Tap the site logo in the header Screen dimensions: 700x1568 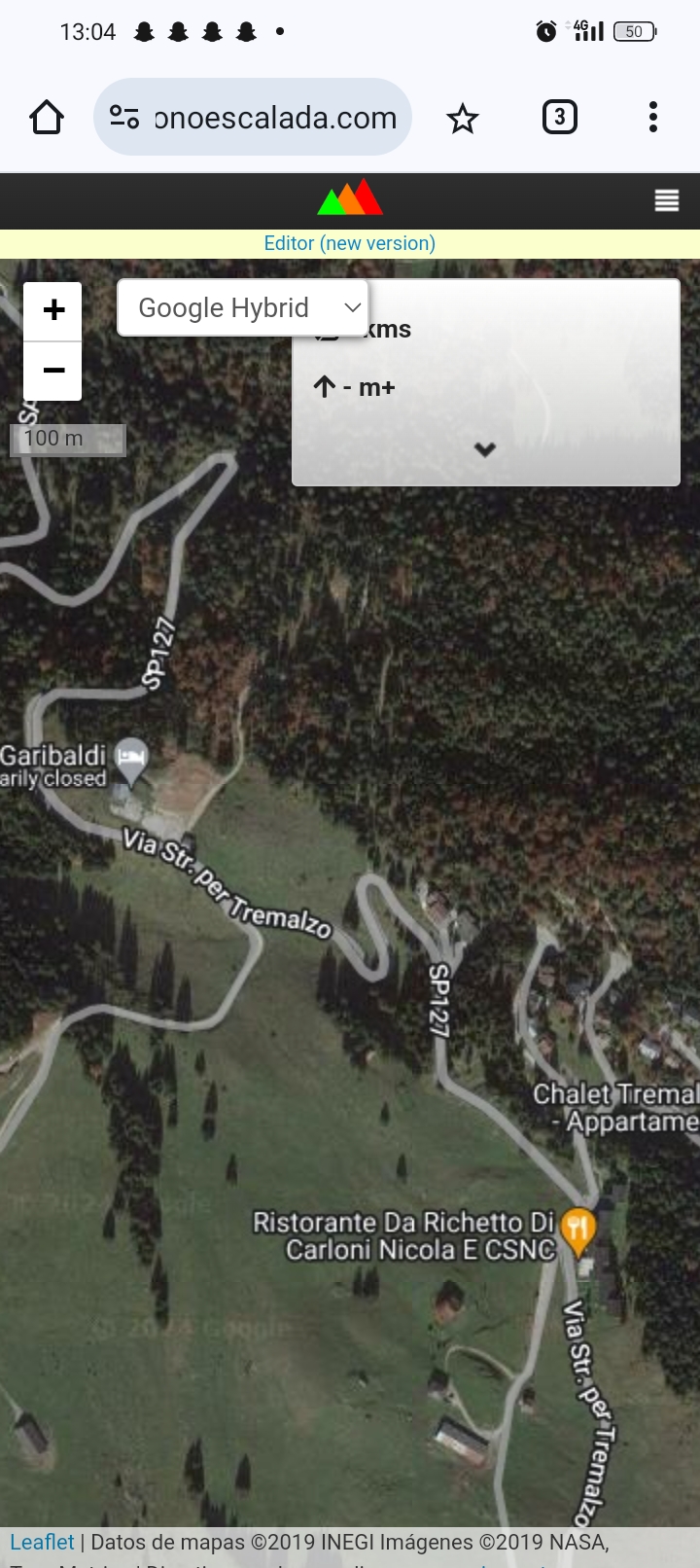coord(350,197)
